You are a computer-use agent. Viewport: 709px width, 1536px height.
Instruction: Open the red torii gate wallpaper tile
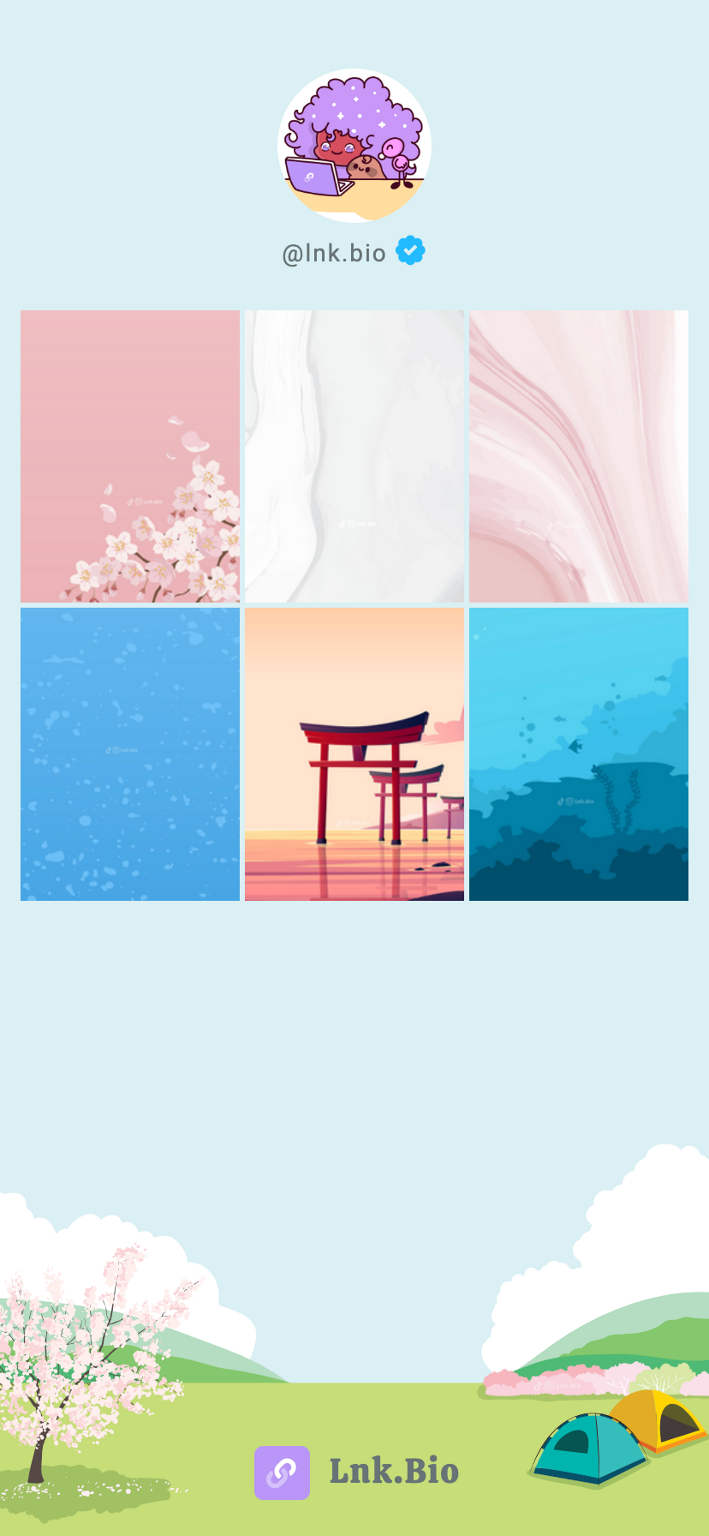coord(354,754)
